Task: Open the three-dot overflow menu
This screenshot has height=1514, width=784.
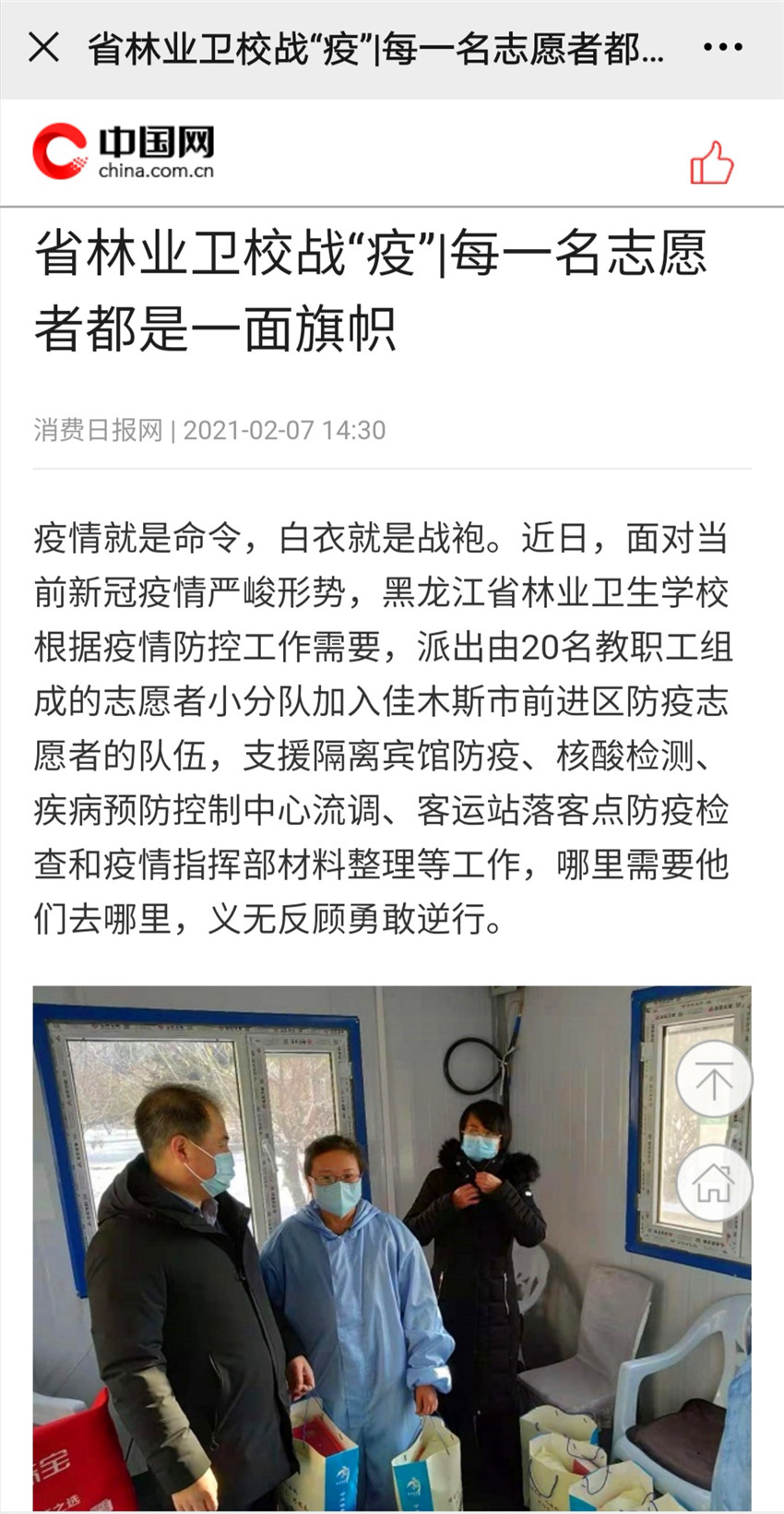Action: 722,47
